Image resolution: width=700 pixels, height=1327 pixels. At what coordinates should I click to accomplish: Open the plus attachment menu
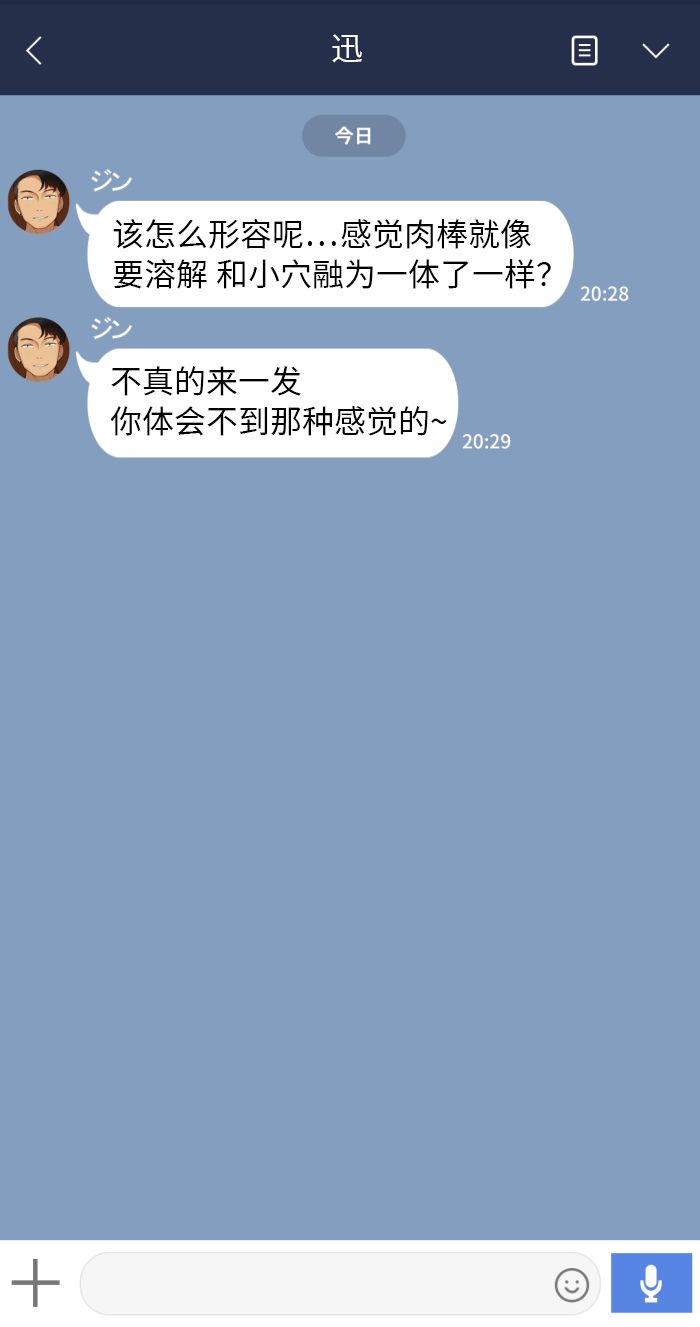[35, 1283]
